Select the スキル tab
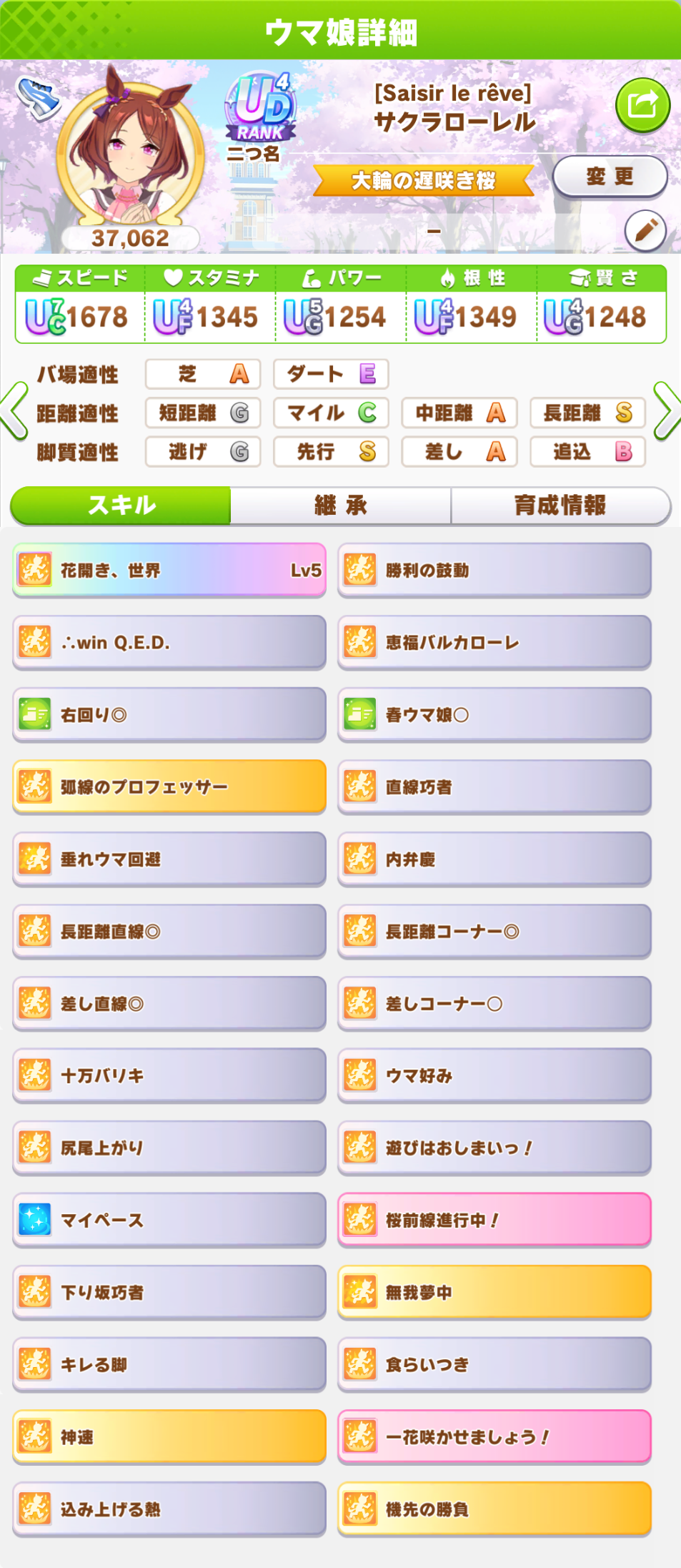The height and width of the screenshot is (1568, 681). click(x=121, y=506)
